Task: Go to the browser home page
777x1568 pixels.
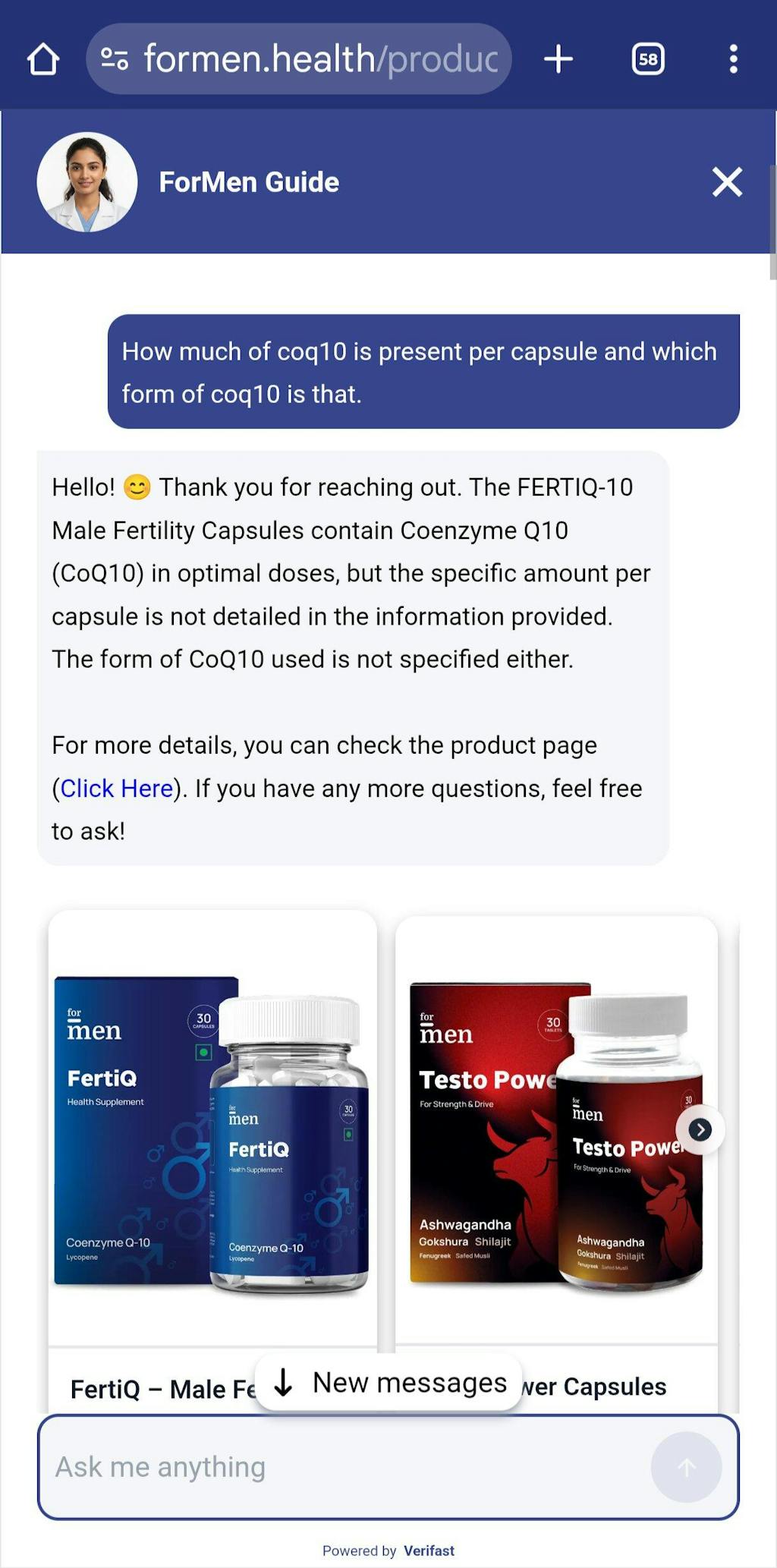Action: (43, 59)
